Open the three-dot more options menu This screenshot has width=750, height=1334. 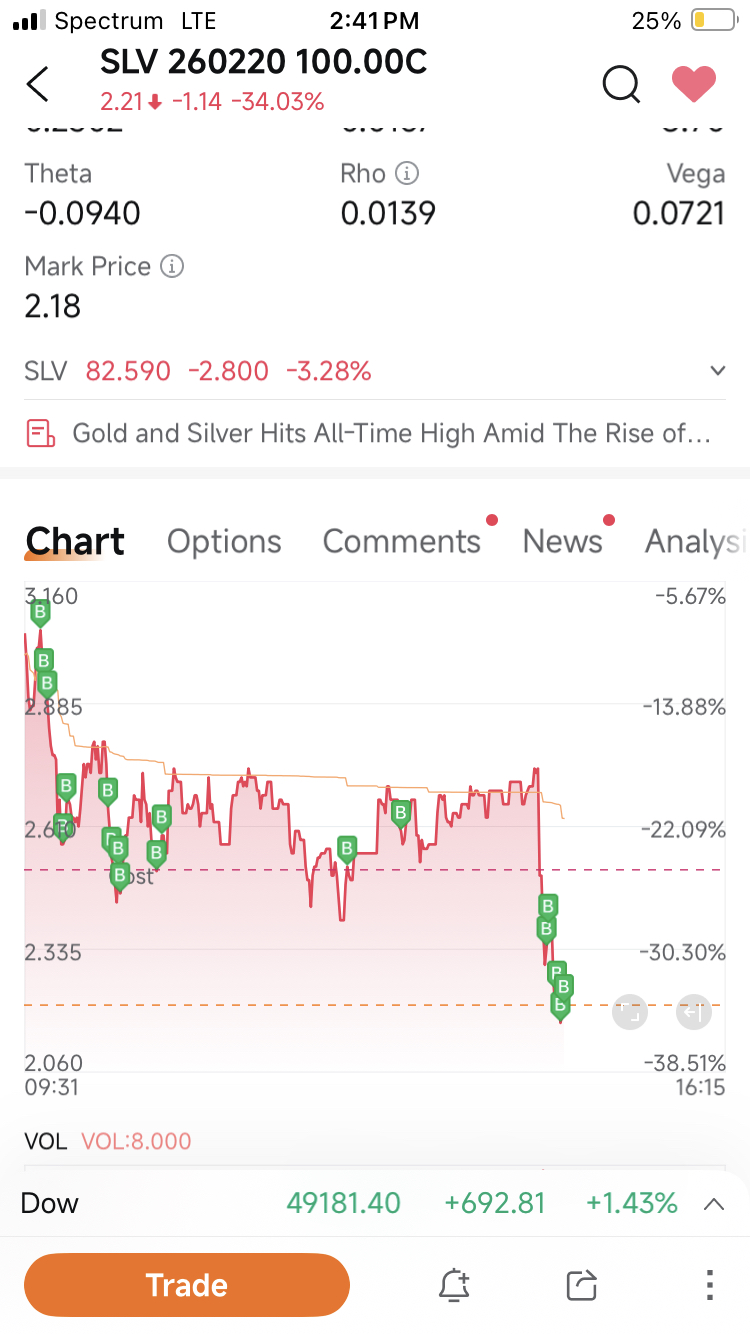(708, 1286)
